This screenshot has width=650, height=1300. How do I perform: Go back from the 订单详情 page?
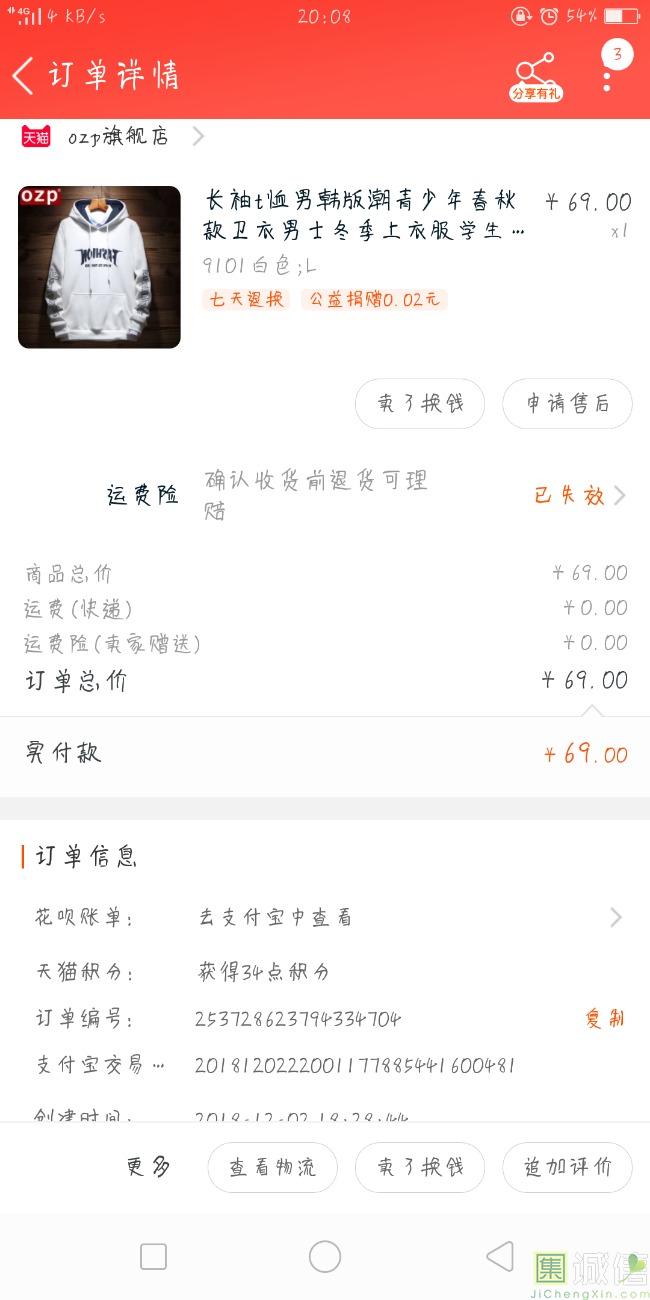tap(24, 76)
